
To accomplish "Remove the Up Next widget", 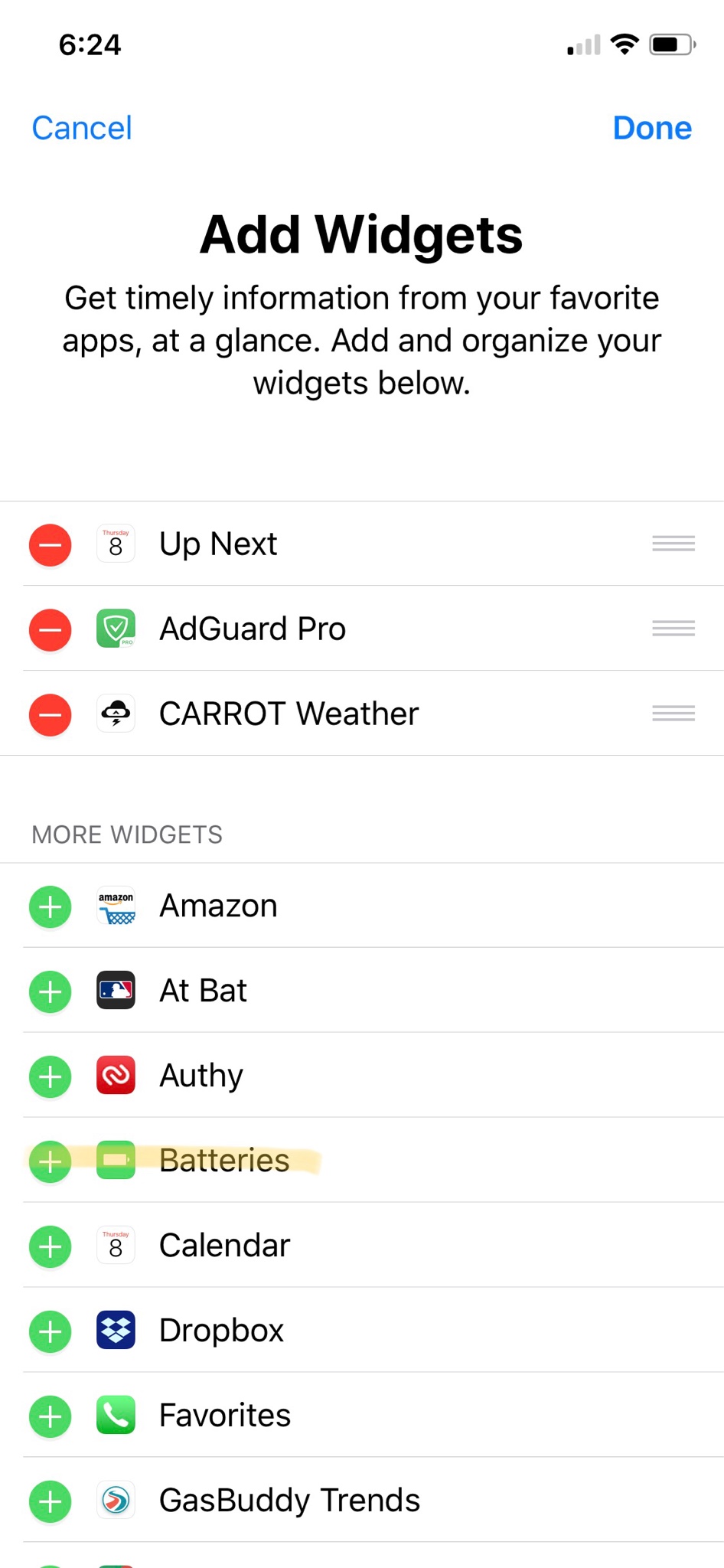I will 51,545.
